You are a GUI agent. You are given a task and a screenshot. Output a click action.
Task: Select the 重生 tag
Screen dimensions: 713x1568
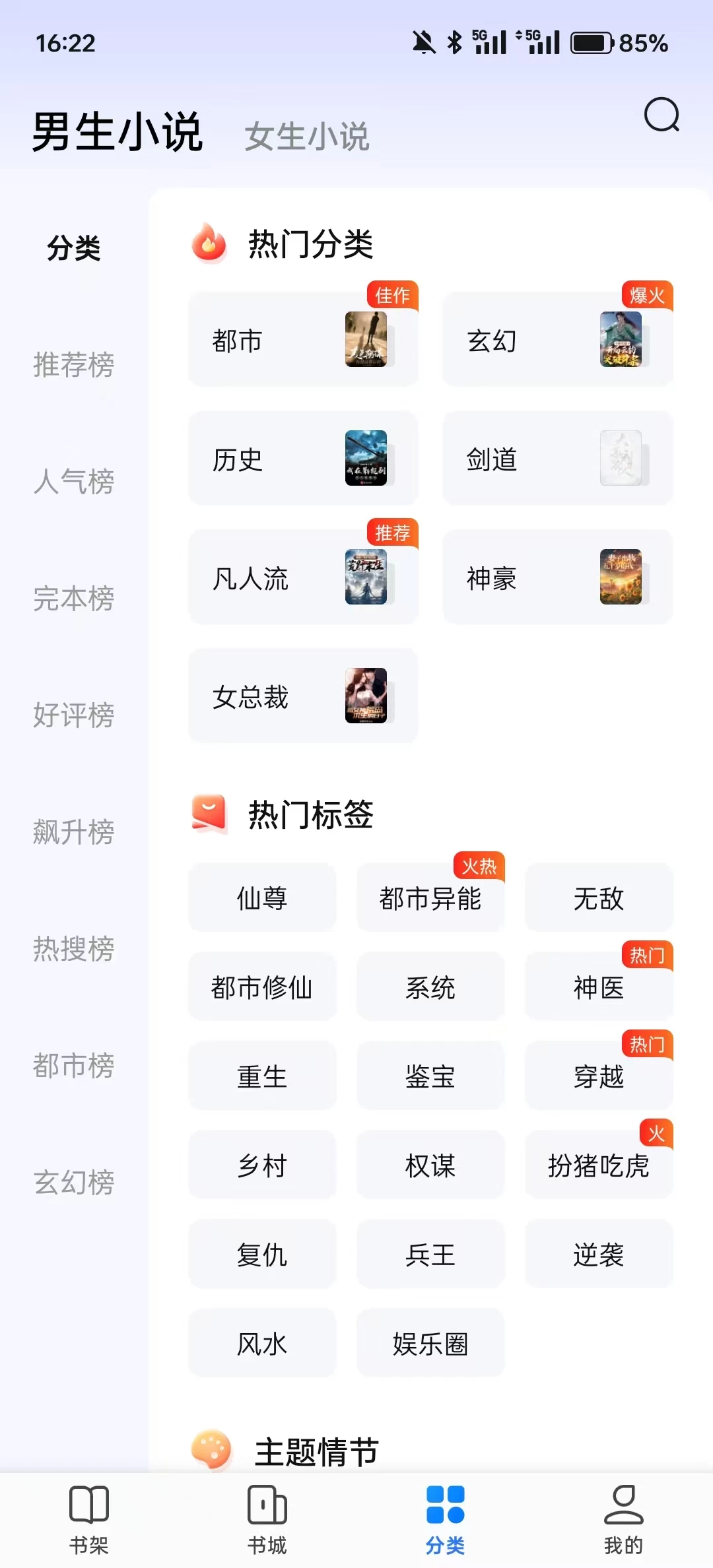tap(262, 1076)
